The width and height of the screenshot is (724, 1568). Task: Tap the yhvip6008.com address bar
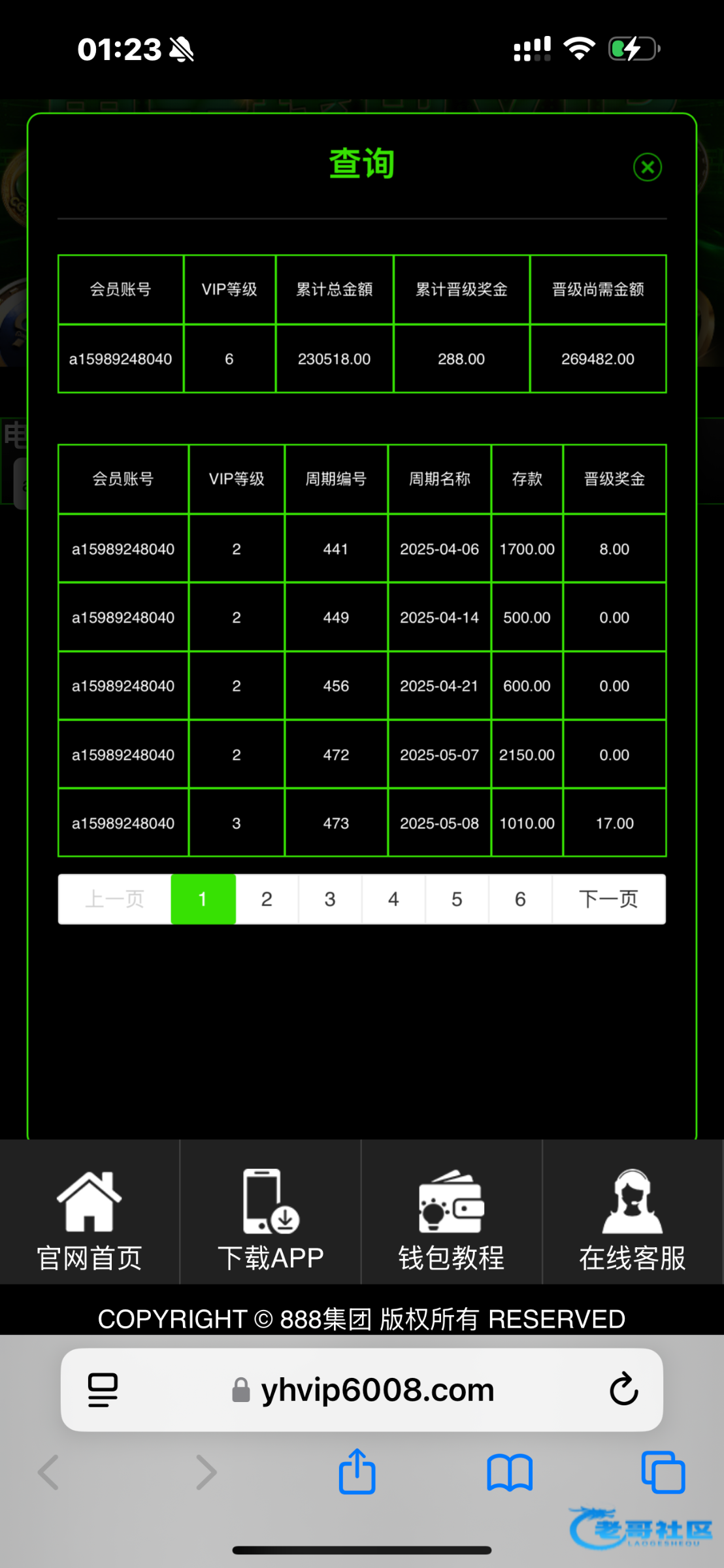click(377, 1390)
